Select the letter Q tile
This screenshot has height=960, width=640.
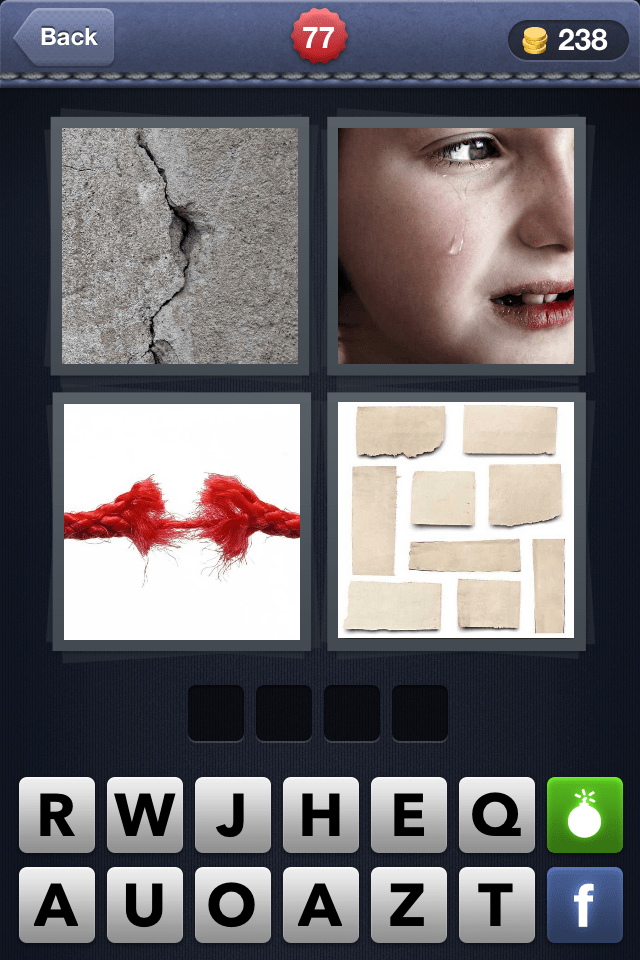[497, 815]
